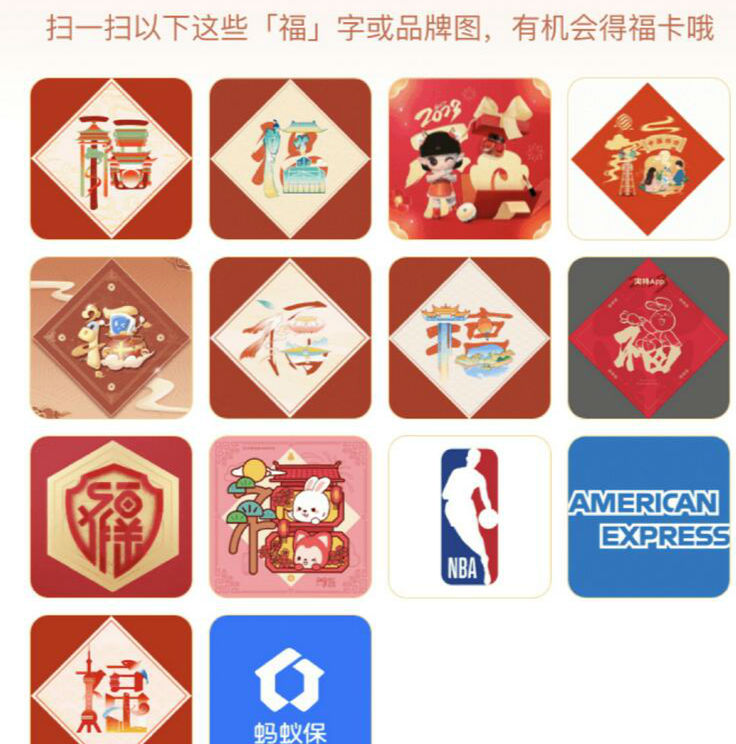Select the Fu tile with Oriental Pearl Tower
The height and width of the screenshot is (744, 736).
click(x=111, y=680)
